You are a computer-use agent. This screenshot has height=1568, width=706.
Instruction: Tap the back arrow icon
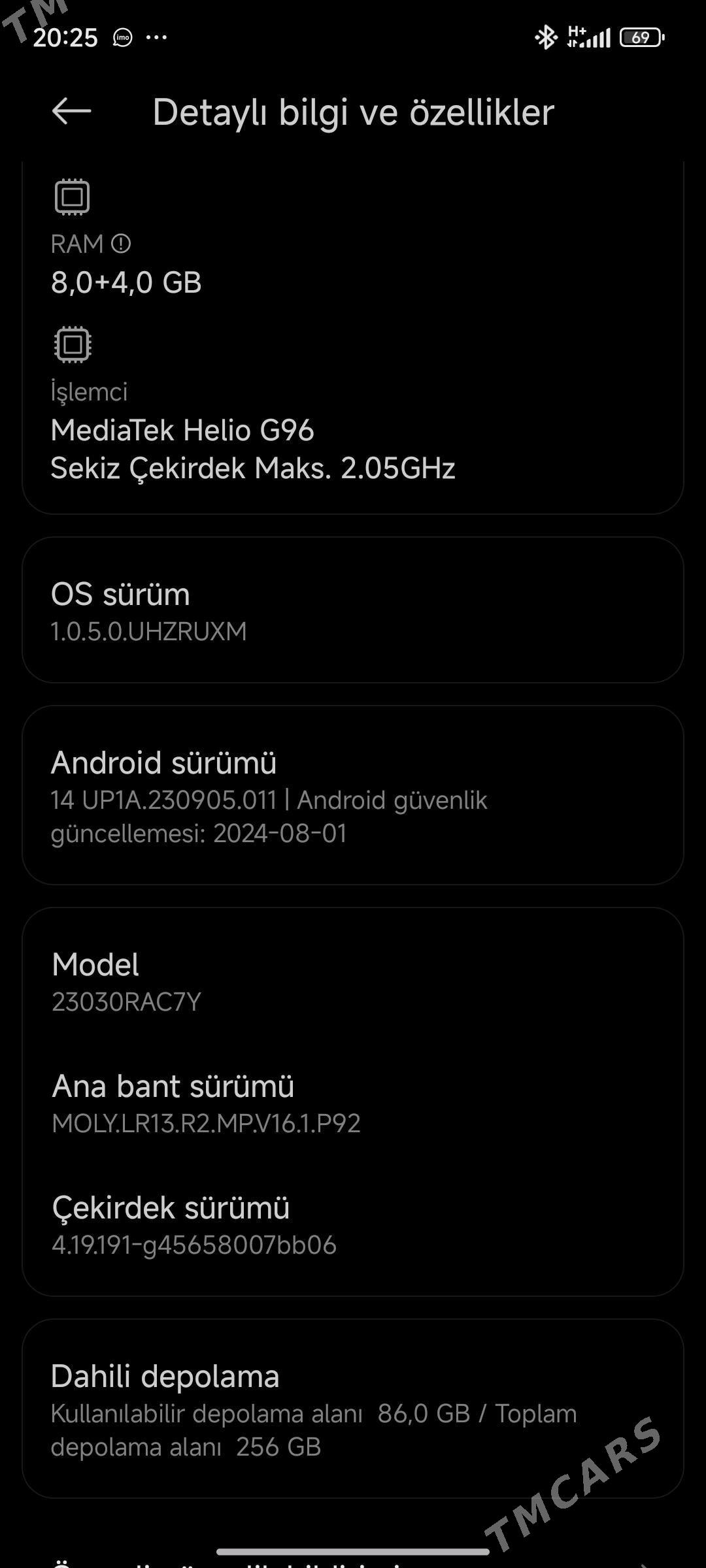coord(72,111)
